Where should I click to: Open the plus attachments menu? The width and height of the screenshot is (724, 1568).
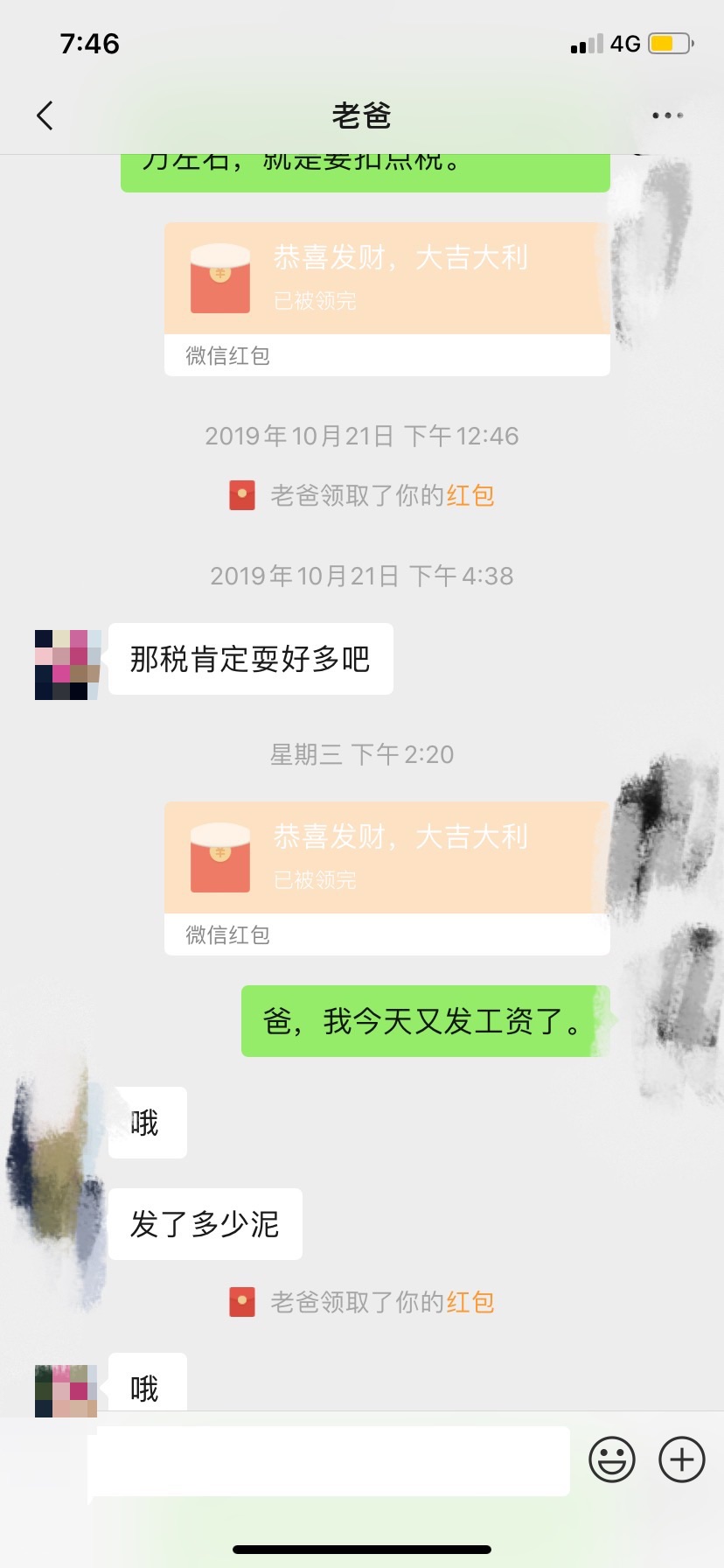(682, 1459)
